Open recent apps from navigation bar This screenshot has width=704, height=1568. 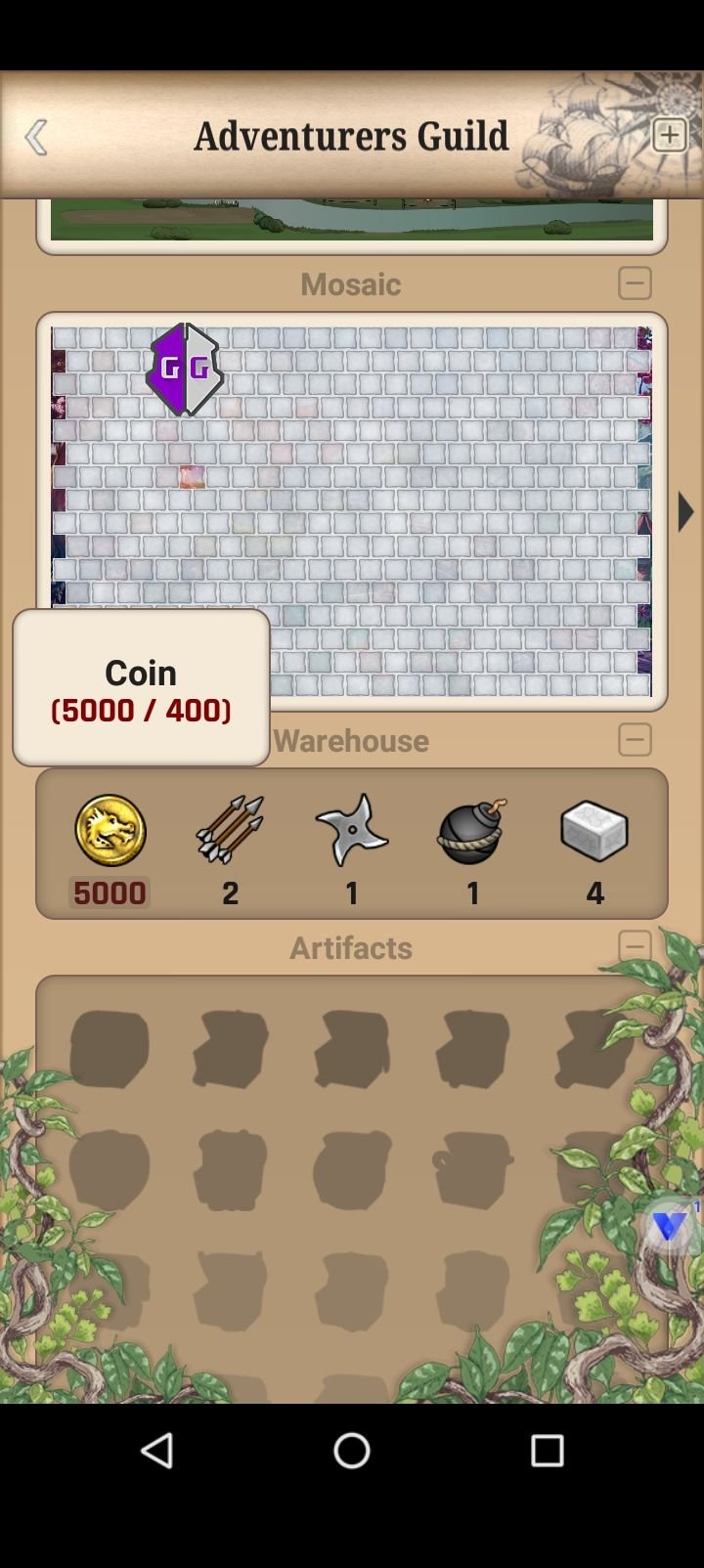click(x=547, y=1451)
